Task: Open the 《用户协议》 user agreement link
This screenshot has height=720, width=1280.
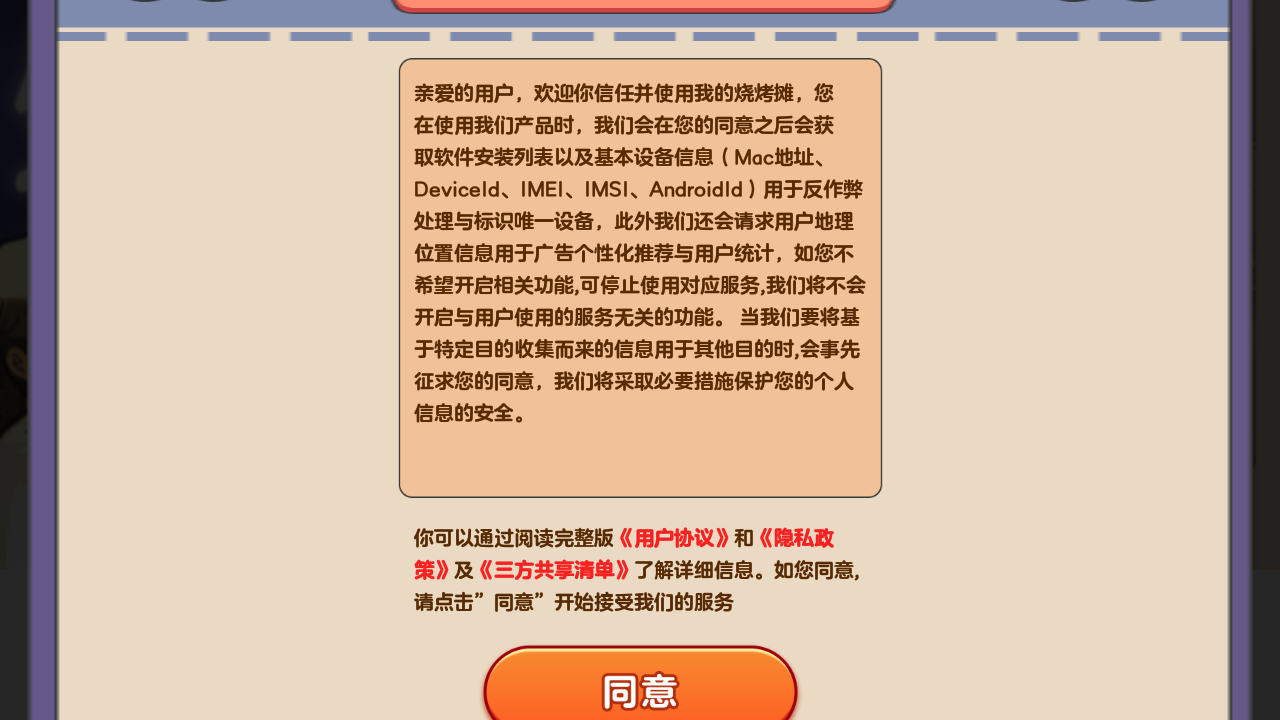Action: [674, 538]
